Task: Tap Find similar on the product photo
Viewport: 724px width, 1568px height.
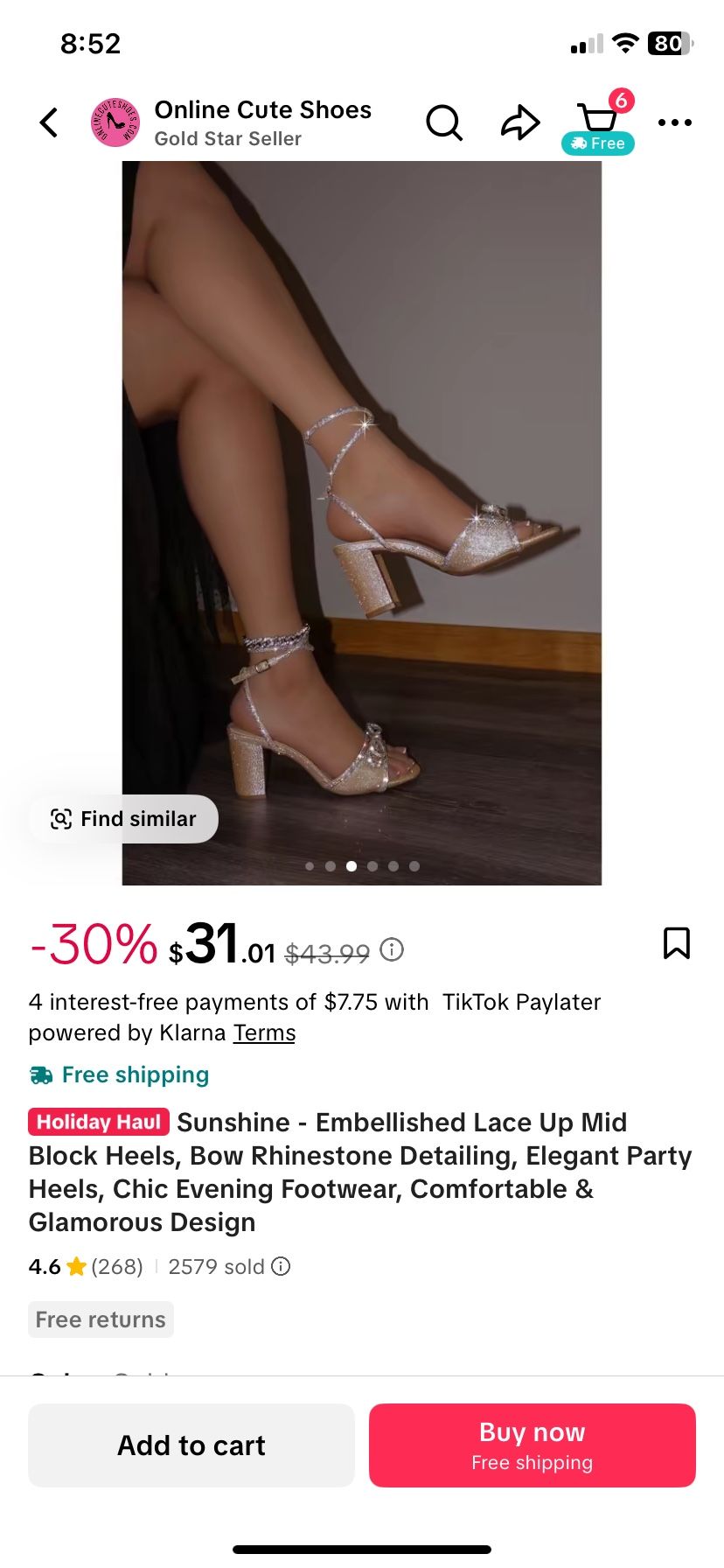Action: [x=123, y=819]
